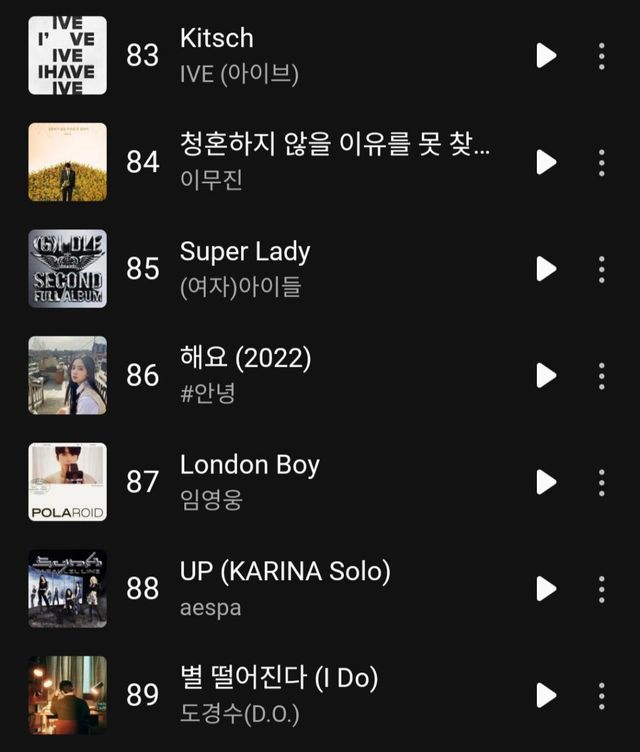The height and width of the screenshot is (752, 640).
Task: Play UP (KARINA Solo) by aespa
Action: click(x=546, y=588)
